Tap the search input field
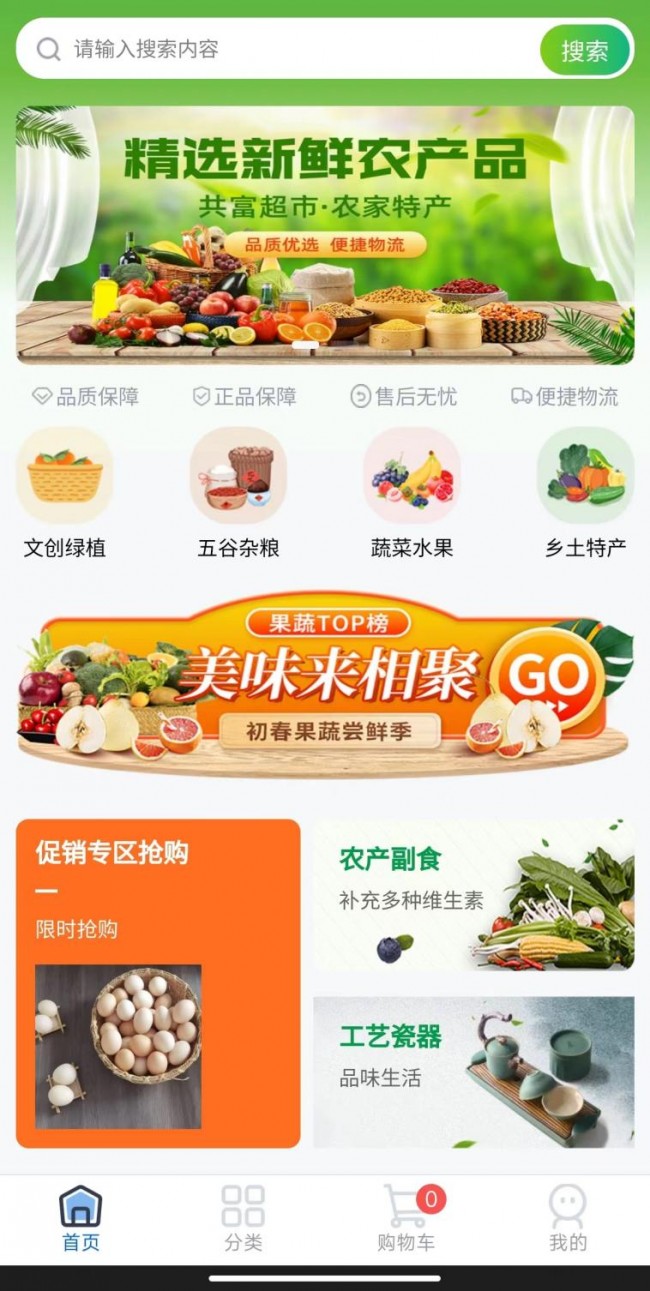This screenshot has width=650, height=1291. (280, 49)
